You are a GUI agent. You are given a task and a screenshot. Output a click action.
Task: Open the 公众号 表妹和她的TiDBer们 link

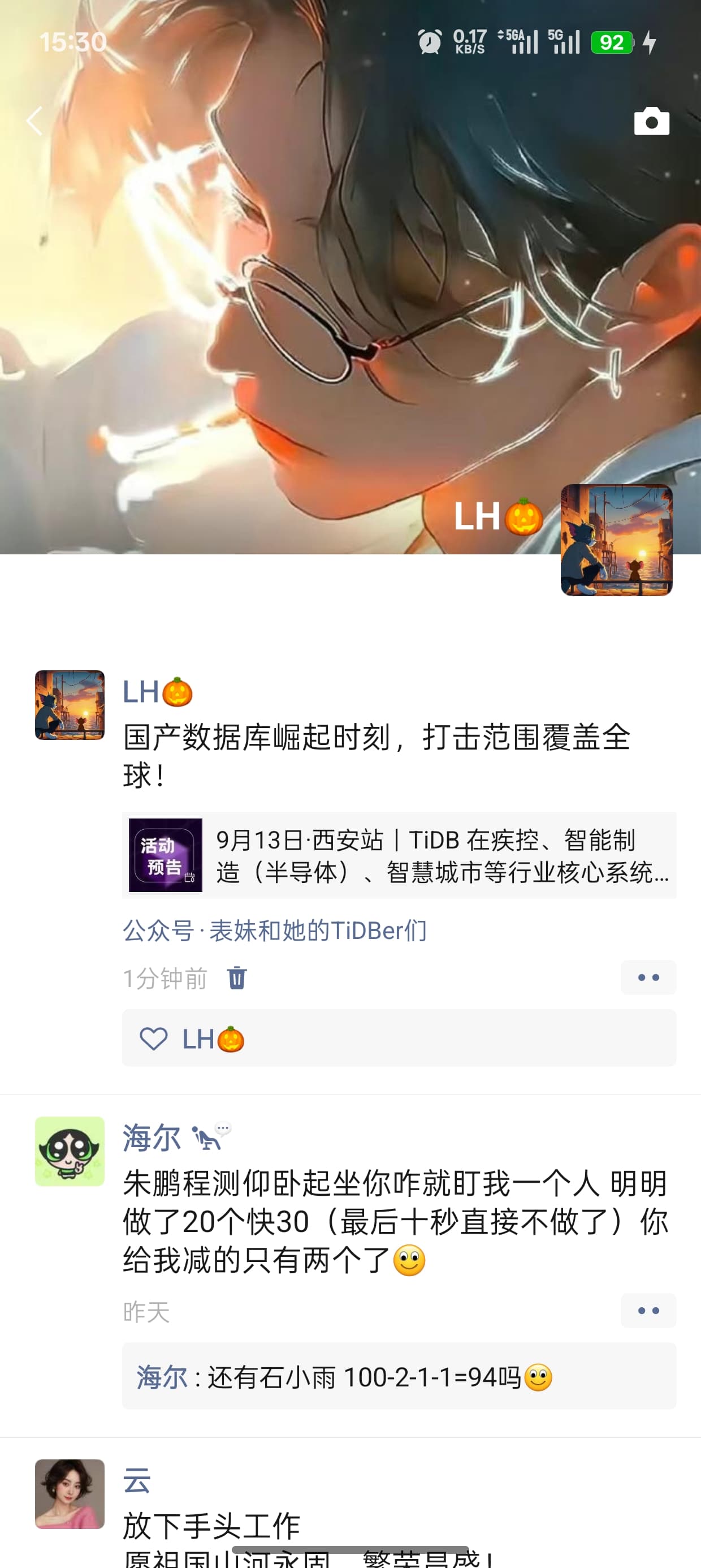pyautogui.click(x=274, y=930)
